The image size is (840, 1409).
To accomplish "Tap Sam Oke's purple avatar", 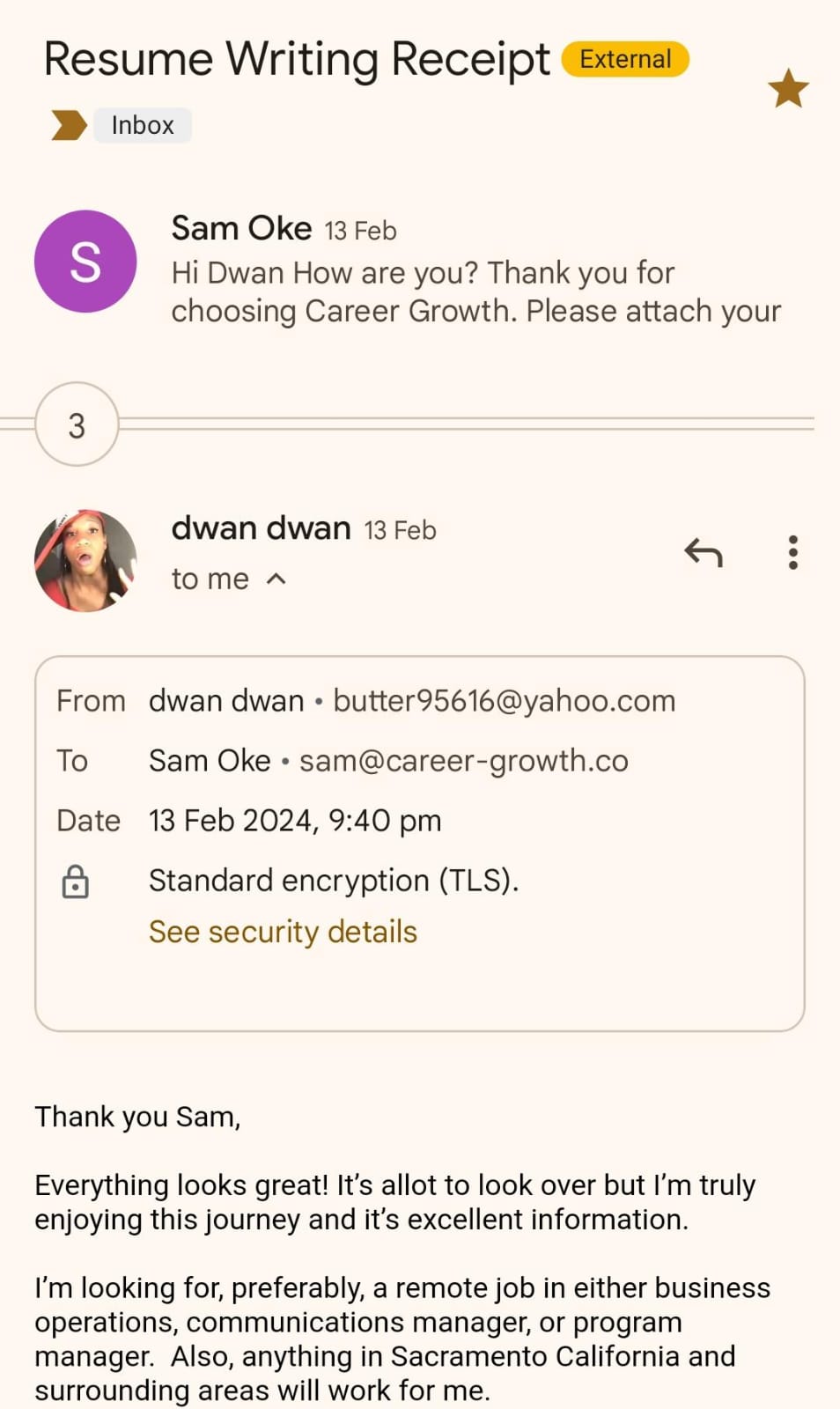I will (x=85, y=262).
